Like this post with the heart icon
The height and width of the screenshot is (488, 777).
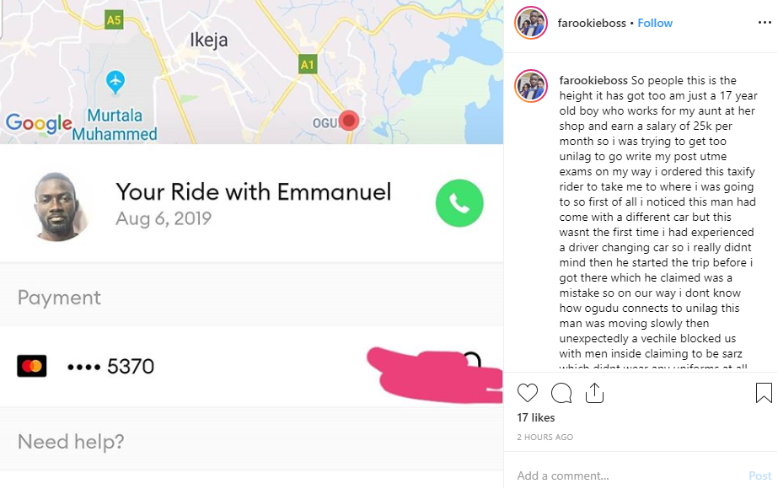point(528,393)
